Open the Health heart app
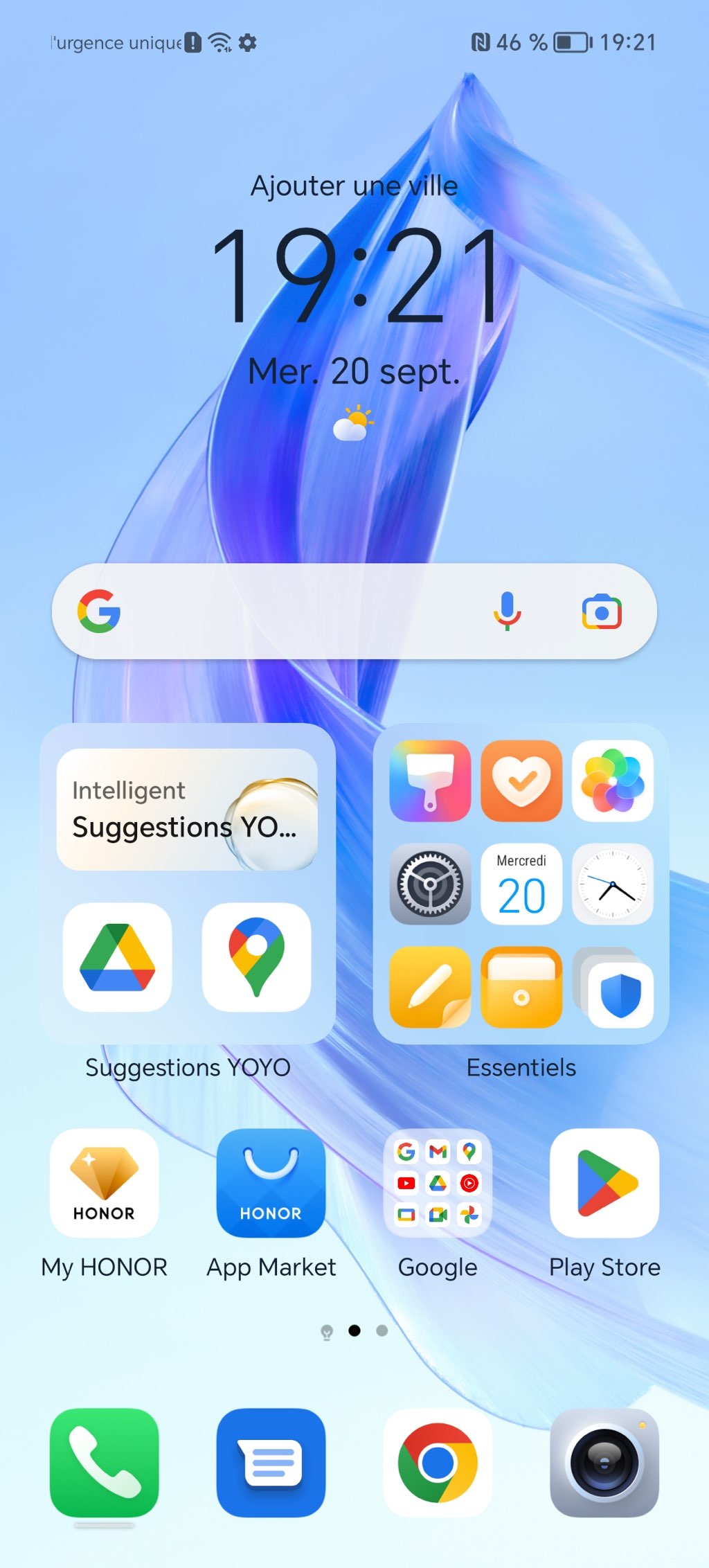This screenshot has height=1568, width=709. coord(521,781)
